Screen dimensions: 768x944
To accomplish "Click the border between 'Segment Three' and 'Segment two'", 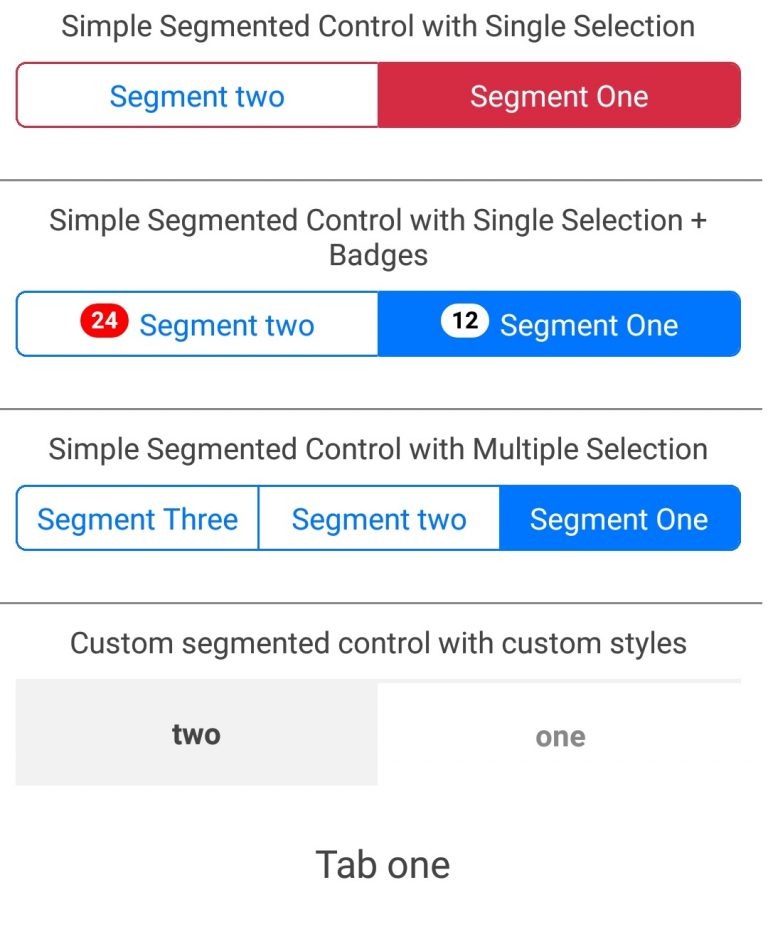I will pos(258,518).
